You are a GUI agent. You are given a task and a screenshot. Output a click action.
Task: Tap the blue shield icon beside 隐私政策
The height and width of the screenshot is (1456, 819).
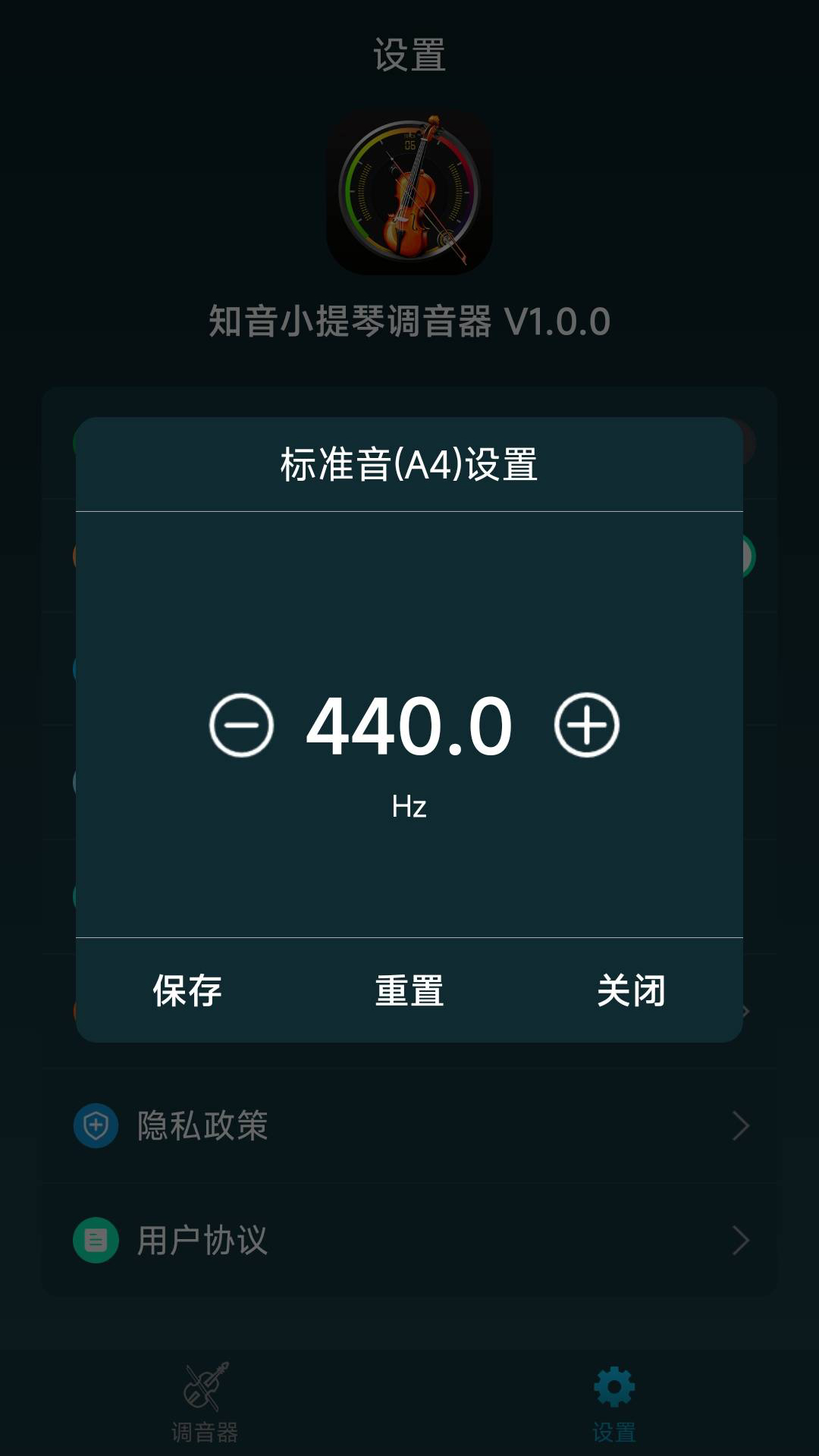[96, 1125]
